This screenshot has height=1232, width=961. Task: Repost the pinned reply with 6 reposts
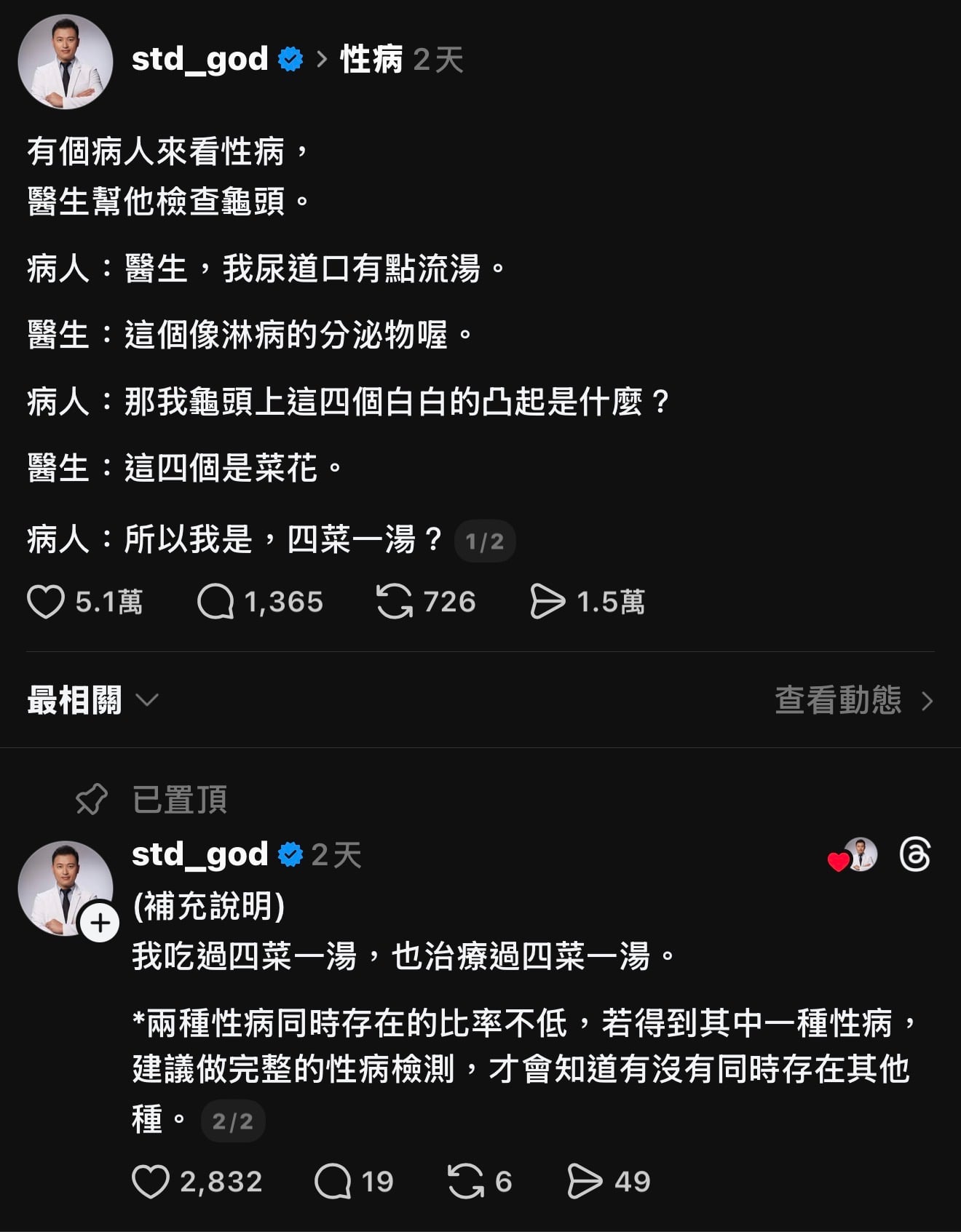coord(466,1181)
